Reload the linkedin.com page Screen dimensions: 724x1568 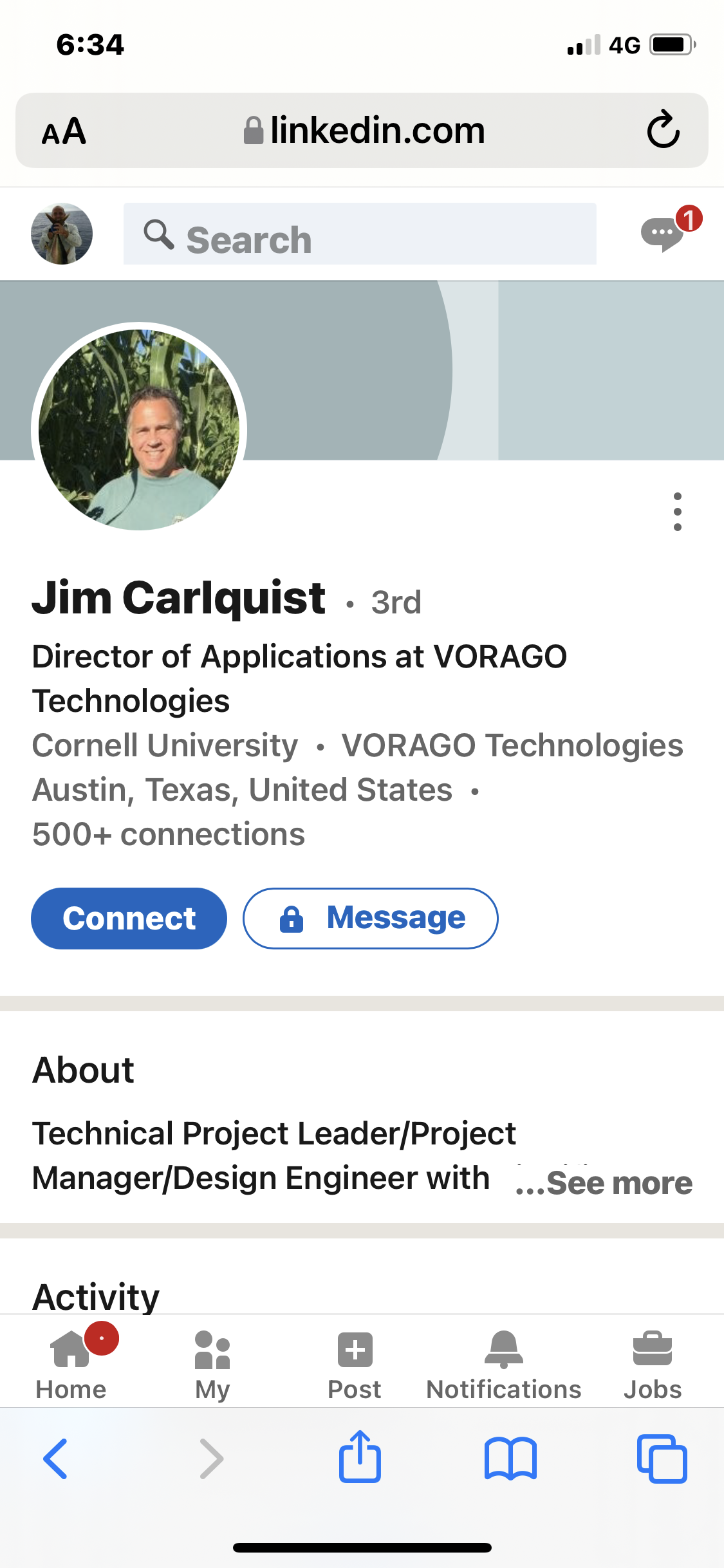[x=663, y=131]
